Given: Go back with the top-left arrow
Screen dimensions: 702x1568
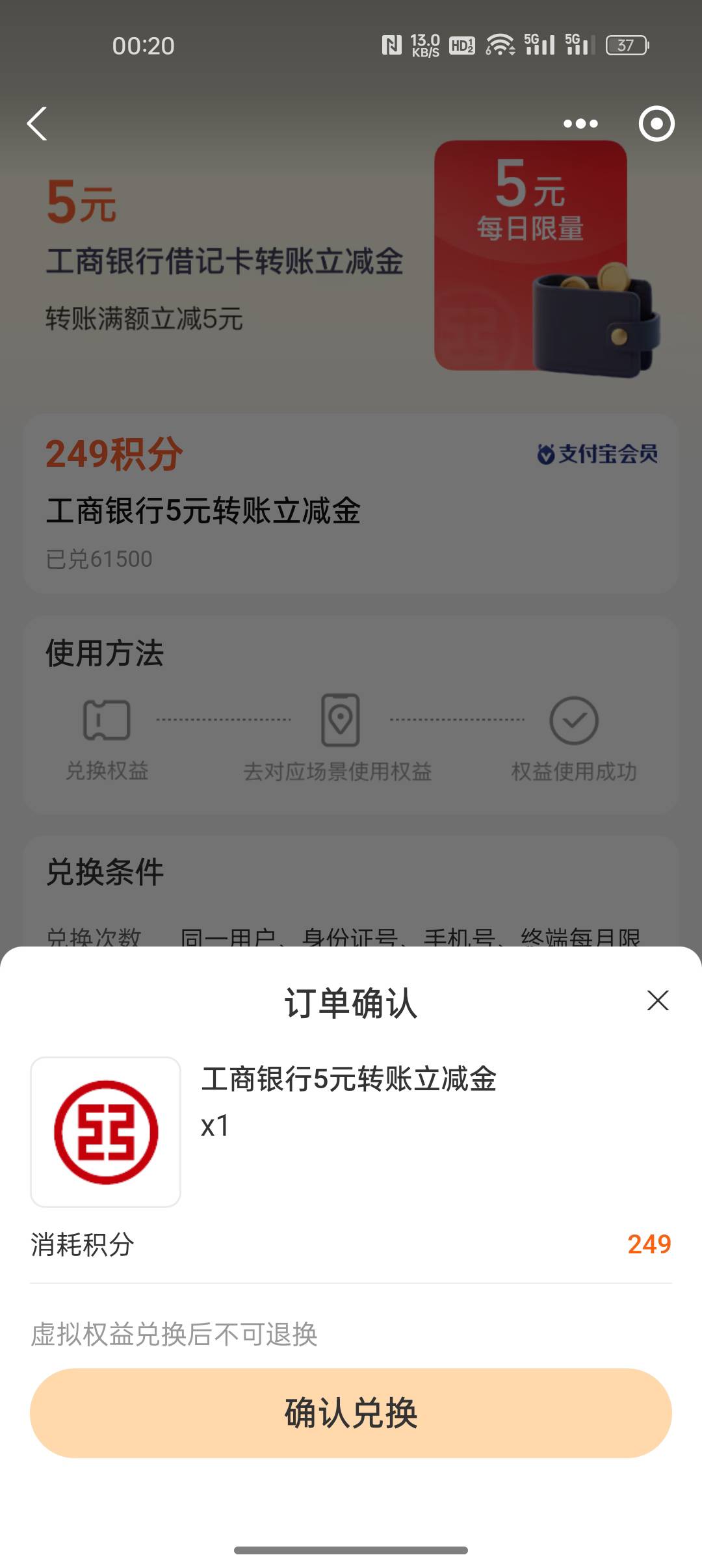Looking at the screenshot, I should pos(37,124).
